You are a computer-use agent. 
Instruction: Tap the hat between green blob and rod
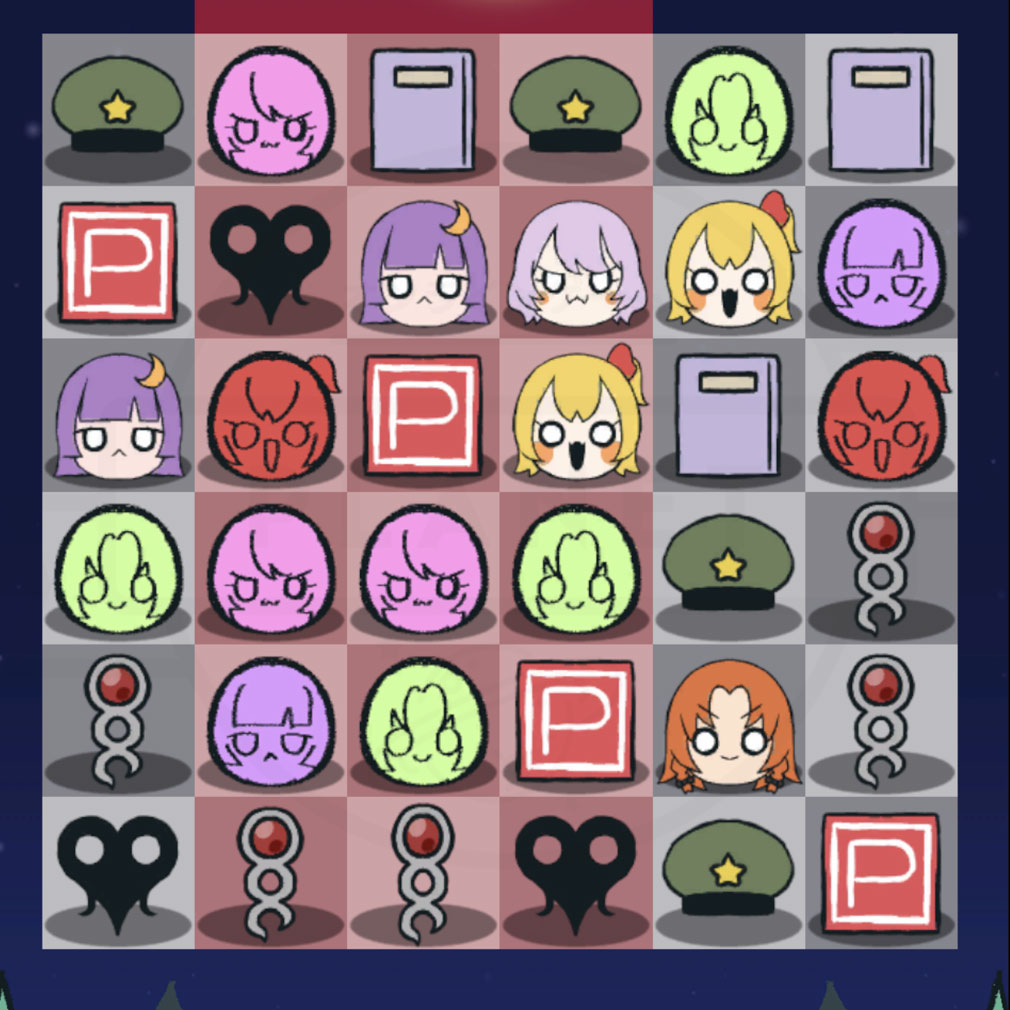[x=728, y=567]
